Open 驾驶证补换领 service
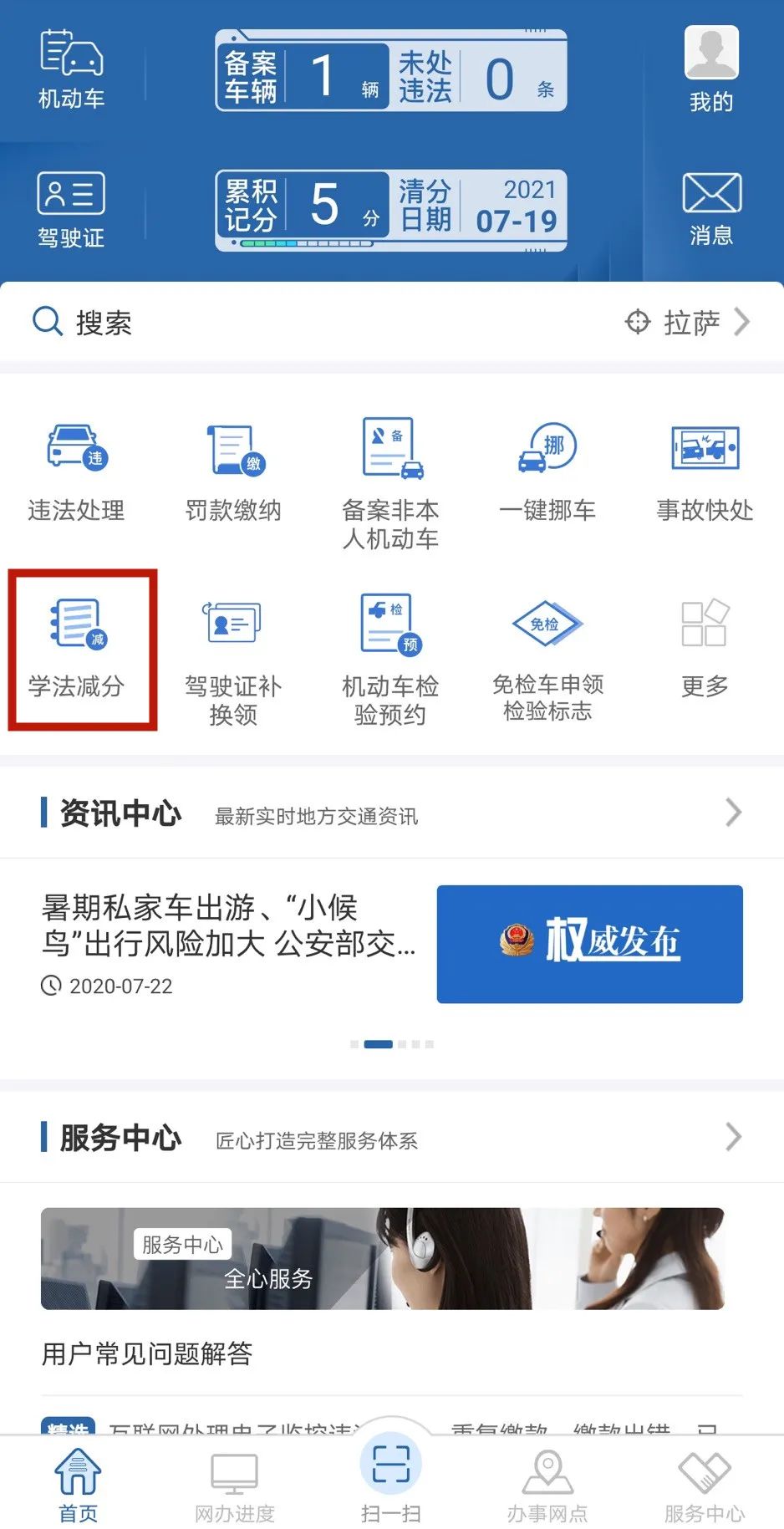Screen dimensions: 784x1529 pyautogui.click(x=233, y=662)
